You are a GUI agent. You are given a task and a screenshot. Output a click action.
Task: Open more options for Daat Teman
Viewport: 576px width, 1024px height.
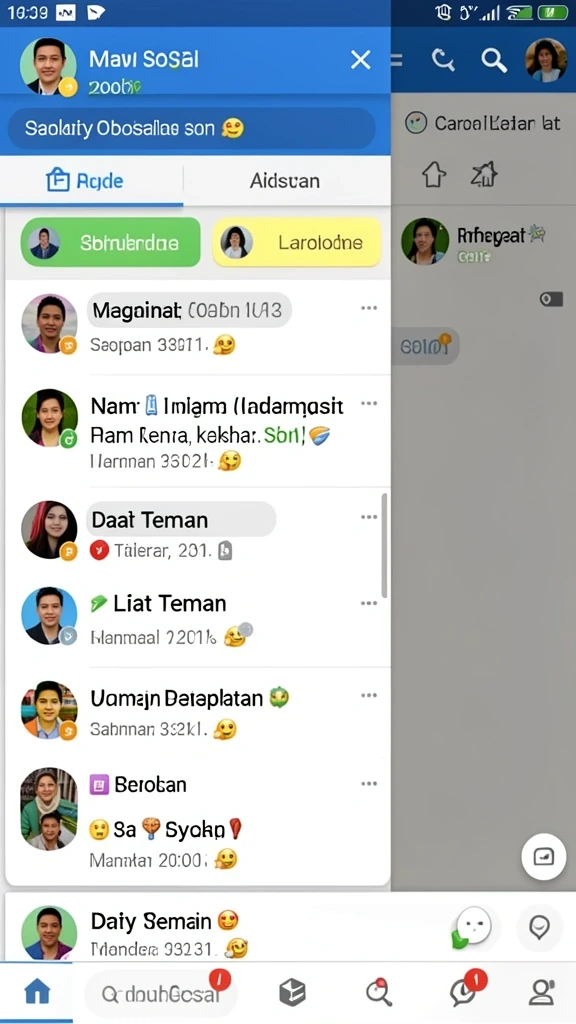[x=369, y=517]
